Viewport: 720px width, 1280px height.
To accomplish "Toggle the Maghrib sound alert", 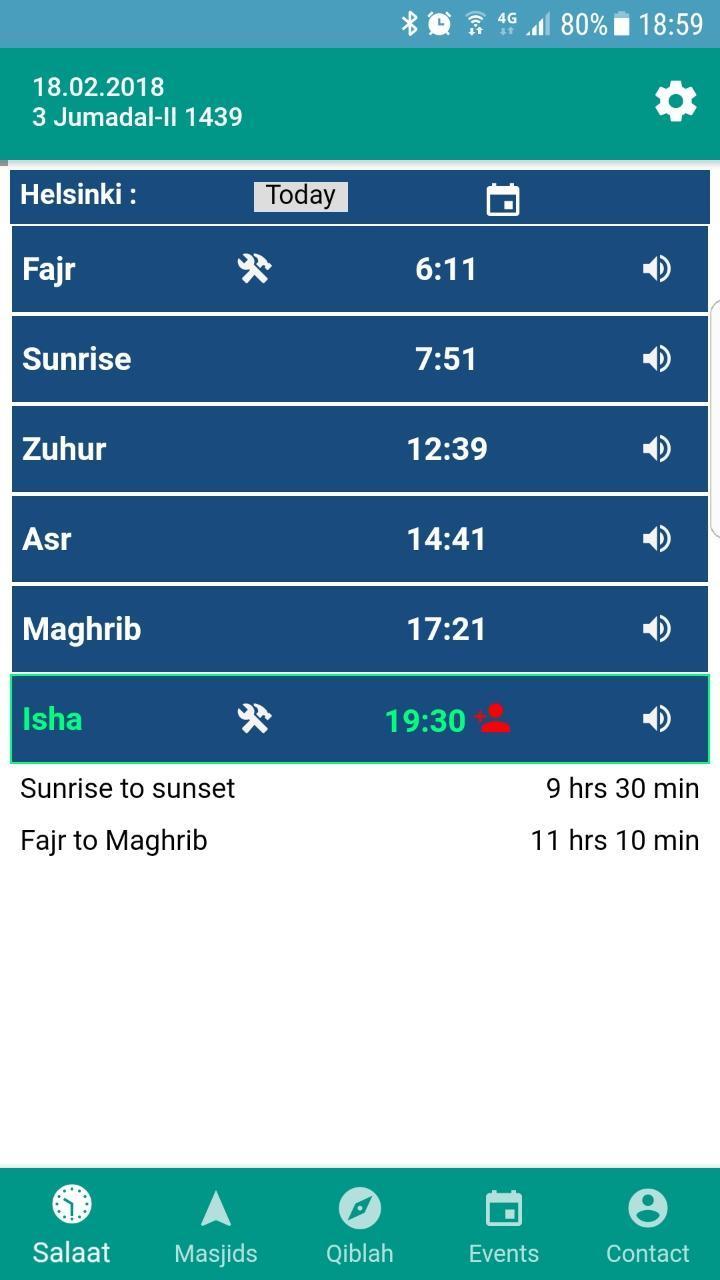I will (657, 629).
